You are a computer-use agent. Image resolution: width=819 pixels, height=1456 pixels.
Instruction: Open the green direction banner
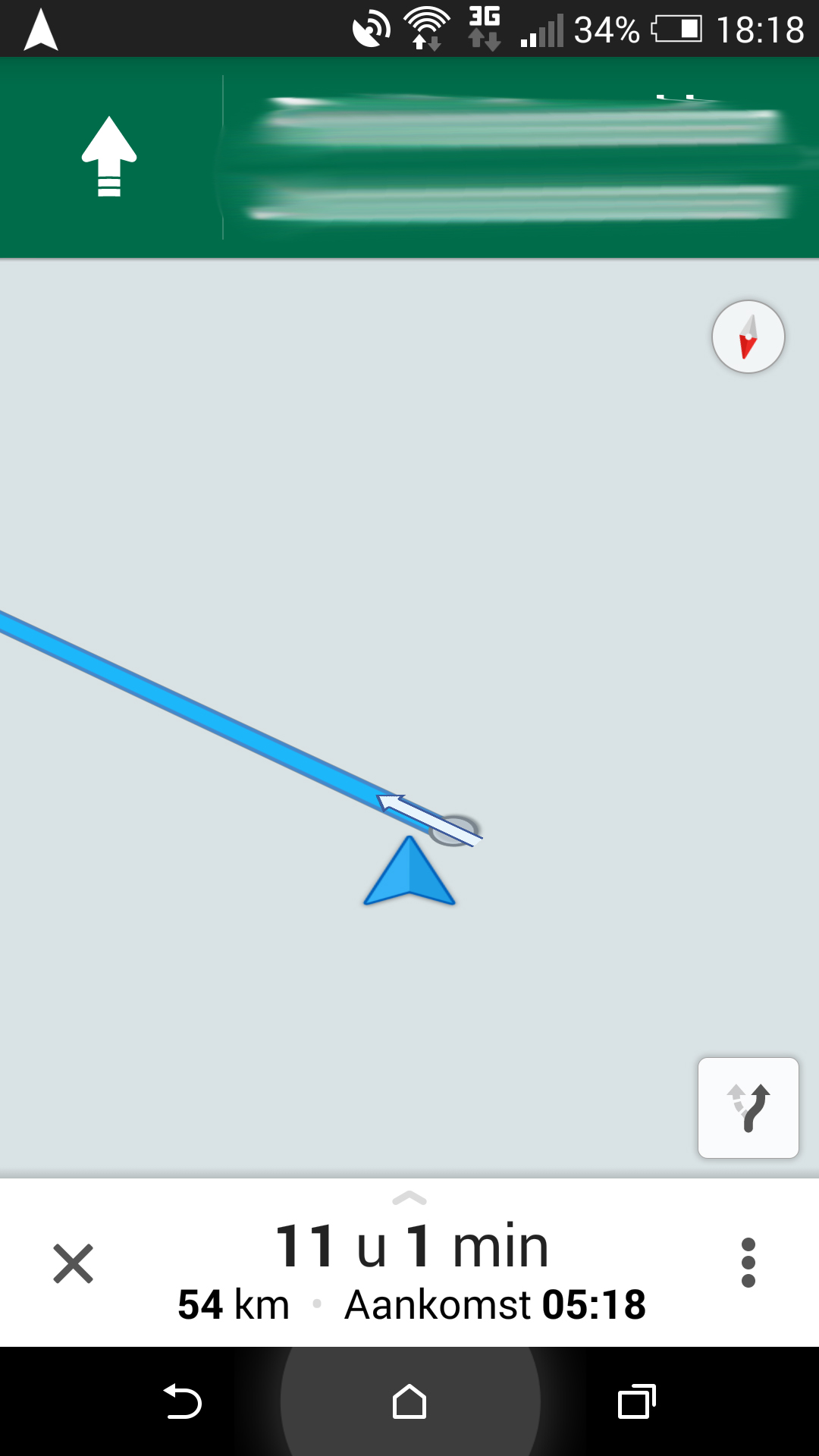click(409, 158)
